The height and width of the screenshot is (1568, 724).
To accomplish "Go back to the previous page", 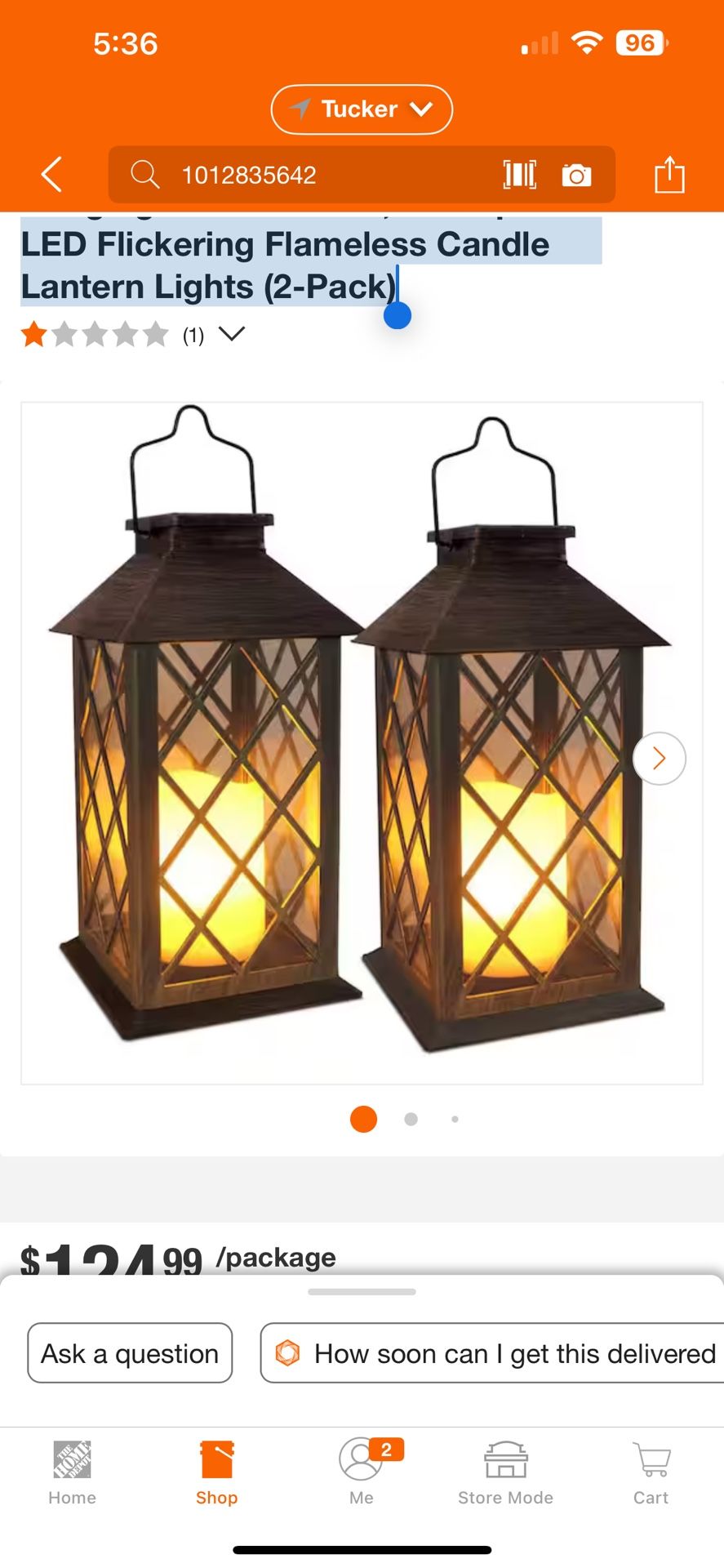I will click(x=51, y=175).
